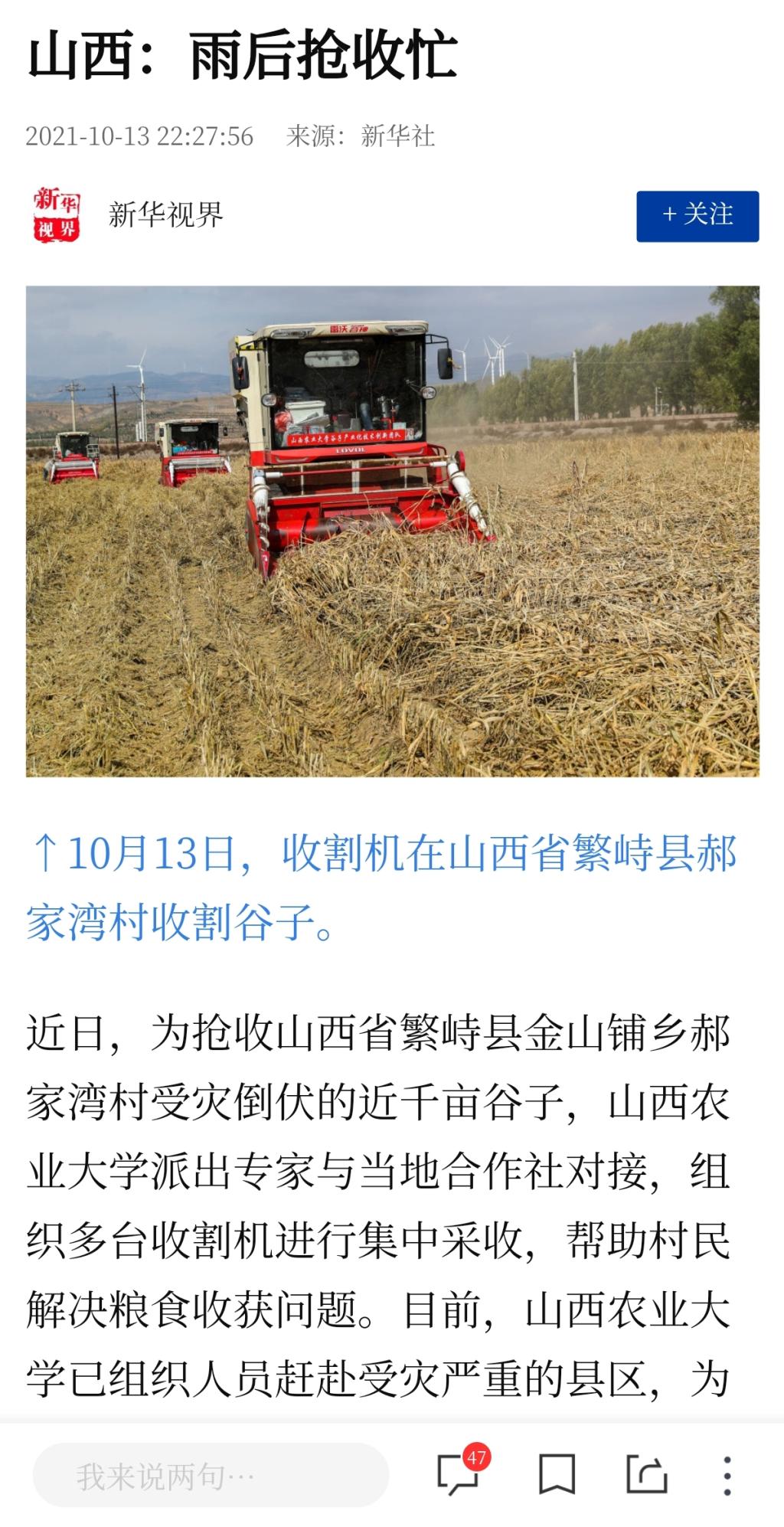This screenshot has height=1527, width=784.
Task: Open the 新华视界 publisher profile
Action: (165, 215)
